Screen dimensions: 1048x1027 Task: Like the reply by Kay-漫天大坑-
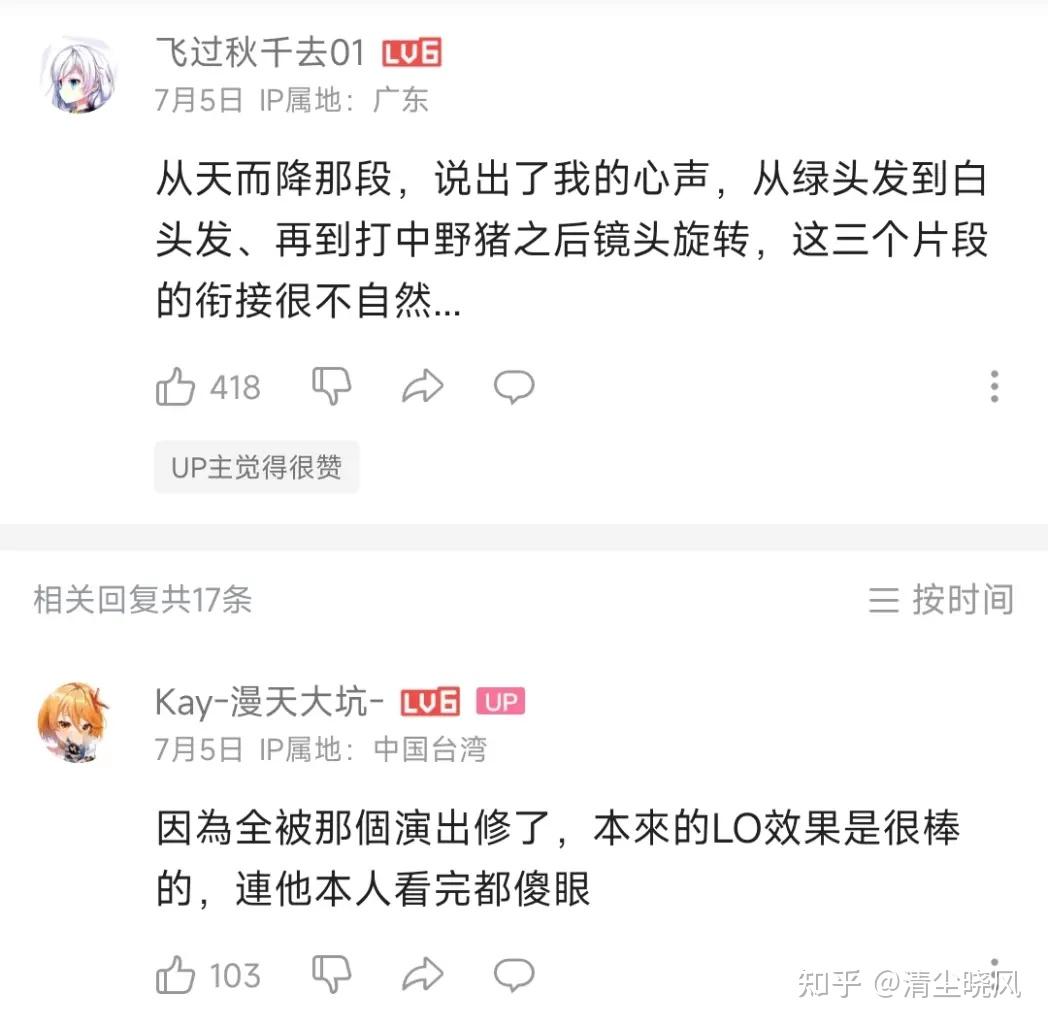point(176,975)
